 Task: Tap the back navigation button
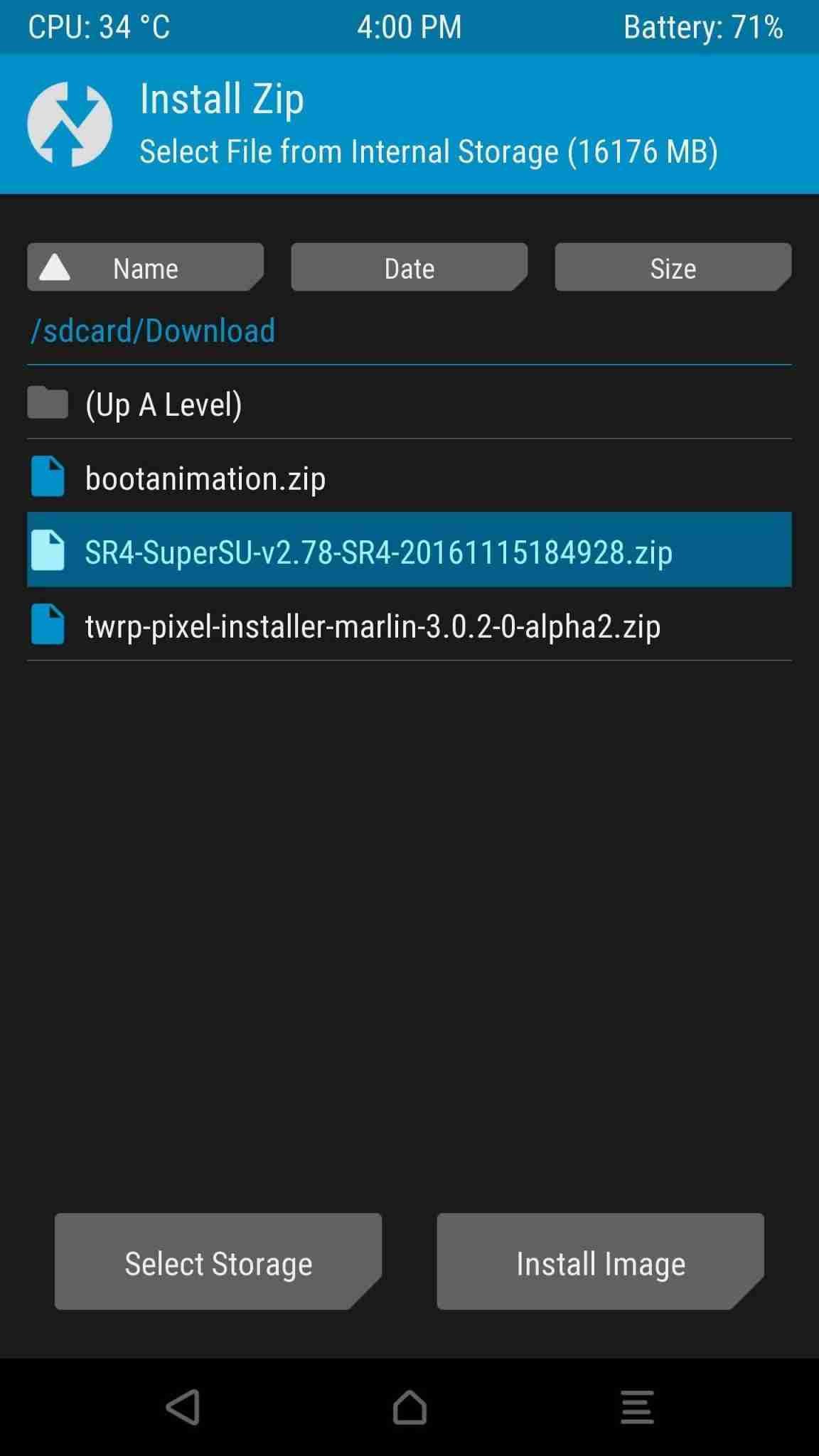183,1407
